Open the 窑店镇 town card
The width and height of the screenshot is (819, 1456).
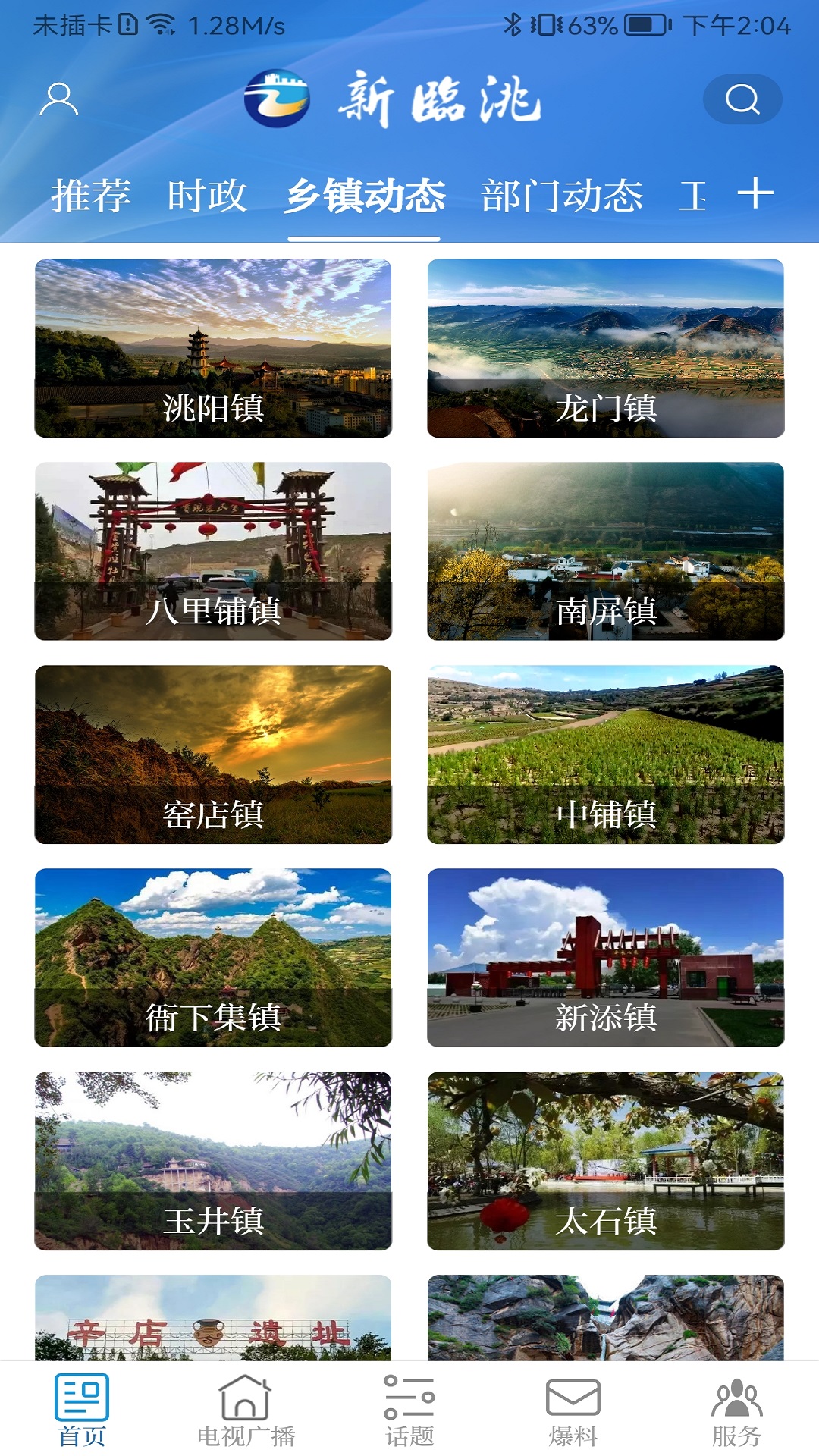(213, 755)
